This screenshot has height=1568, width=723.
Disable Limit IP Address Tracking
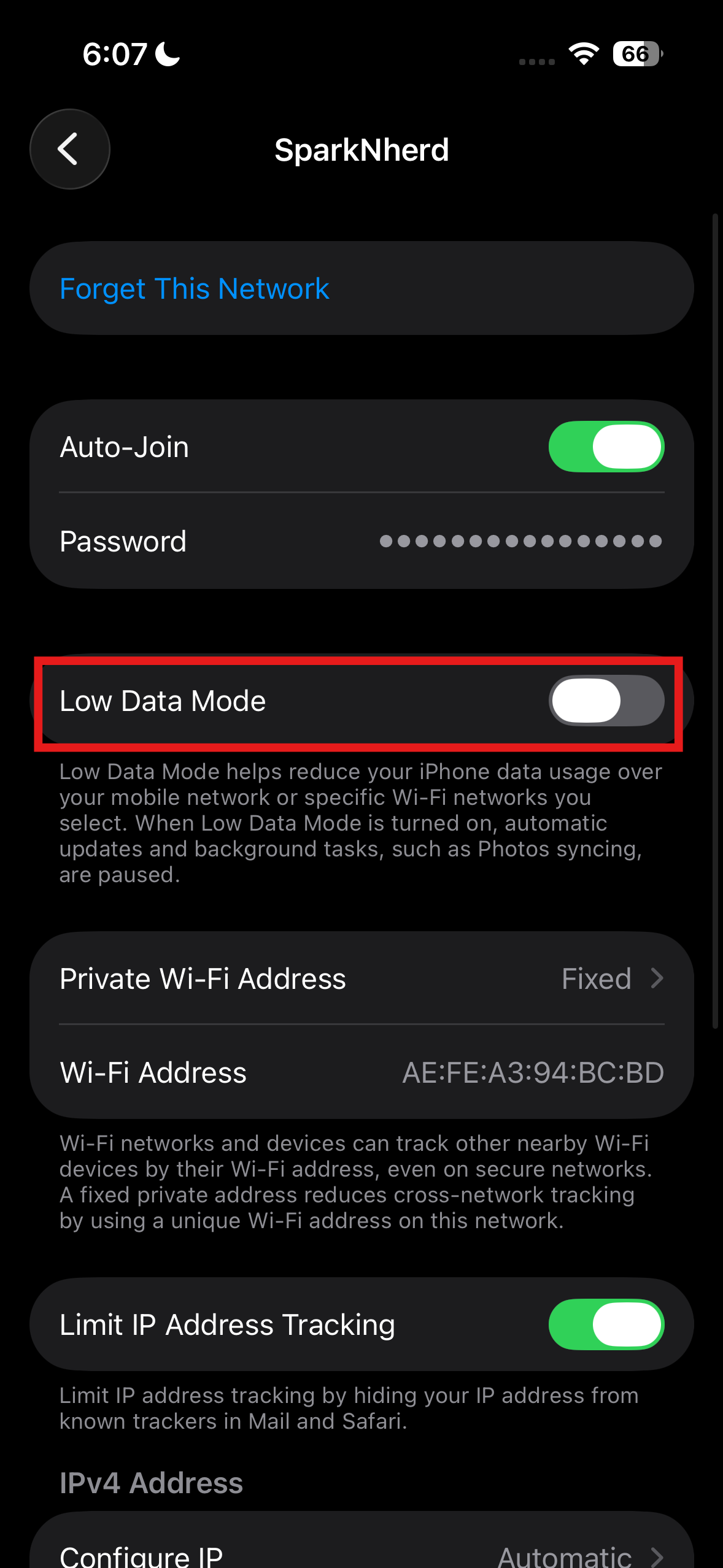tap(606, 1324)
